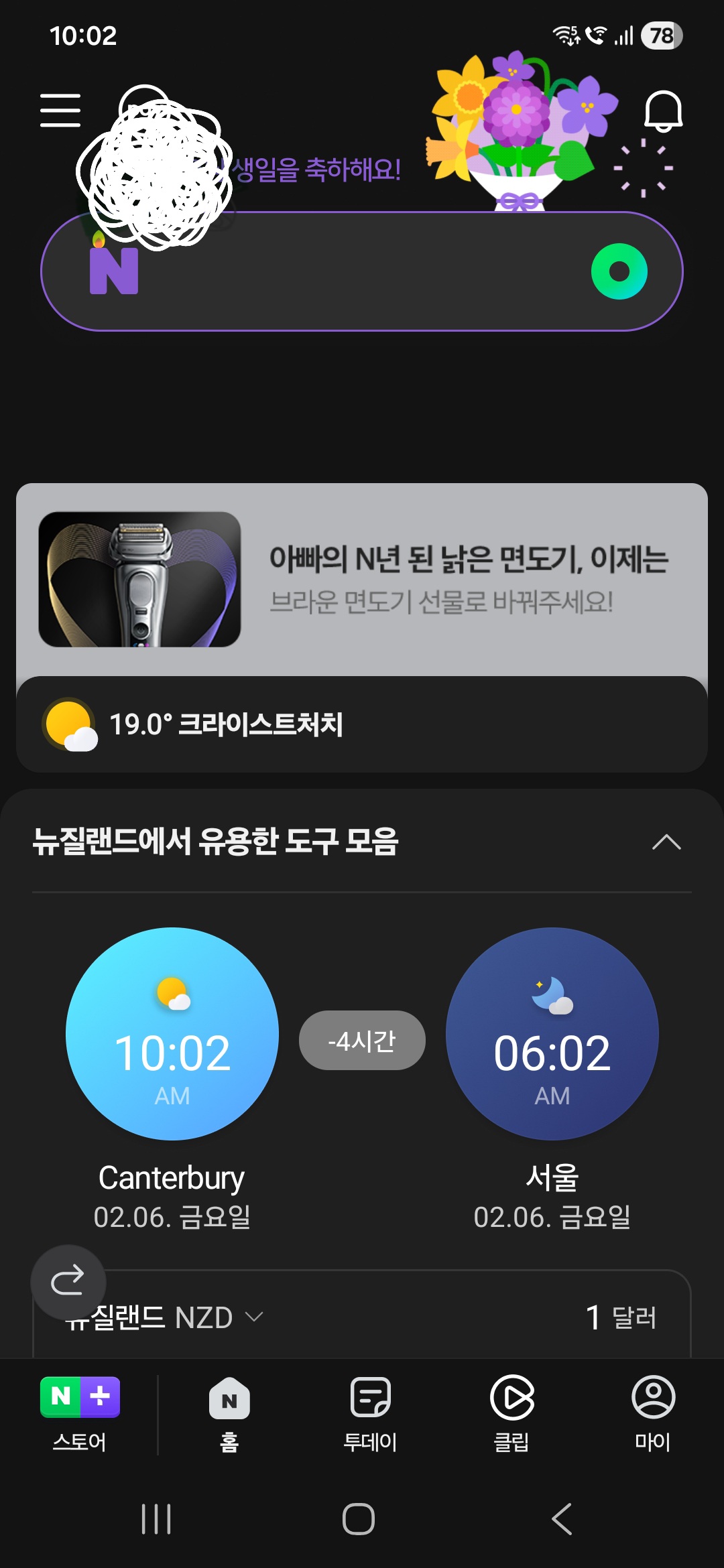
Task: Open the Seoul clock
Action: (552, 1034)
